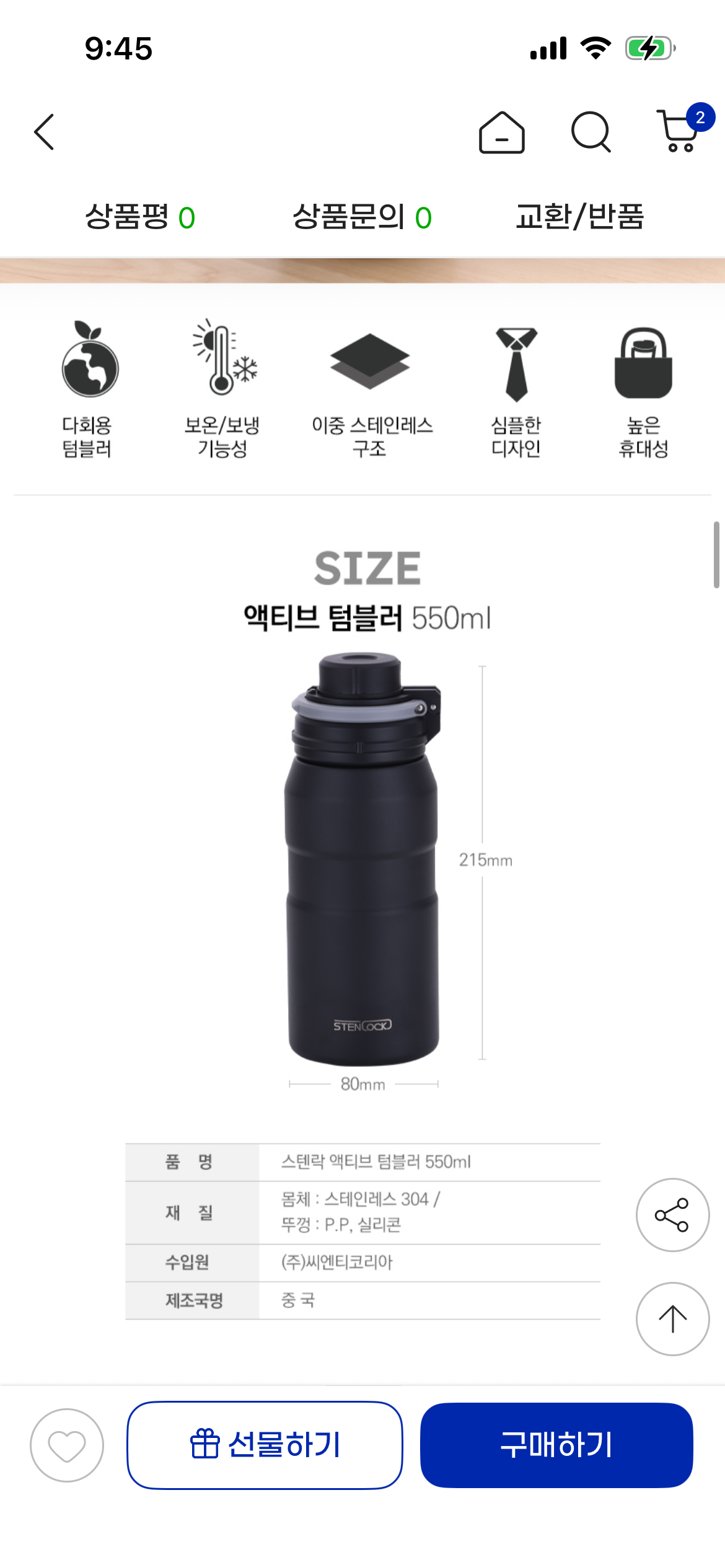This screenshot has height=1568, width=725.
Task: Switch to the 상품문의 tab
Action: tap(362, 217)
